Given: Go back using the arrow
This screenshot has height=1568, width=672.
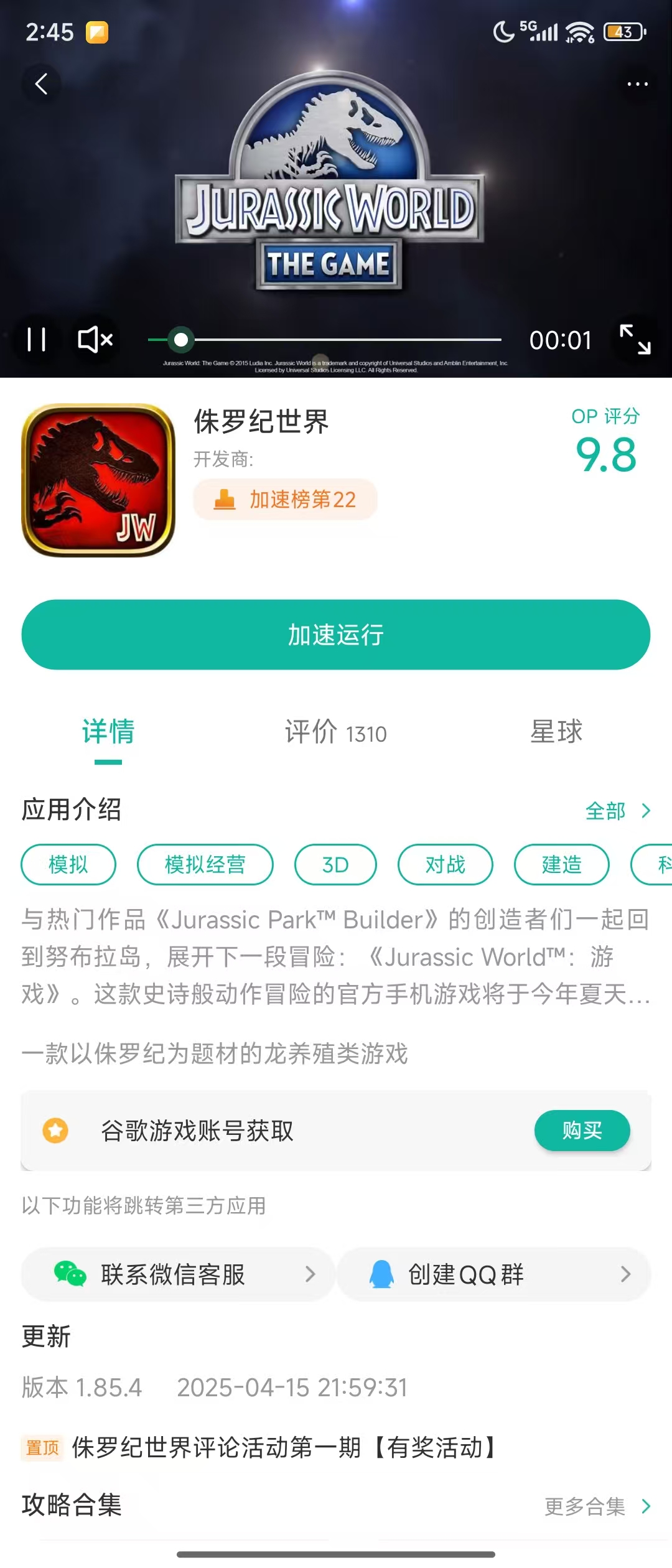Looking at the screenshot, I should [x=41, y=83].
